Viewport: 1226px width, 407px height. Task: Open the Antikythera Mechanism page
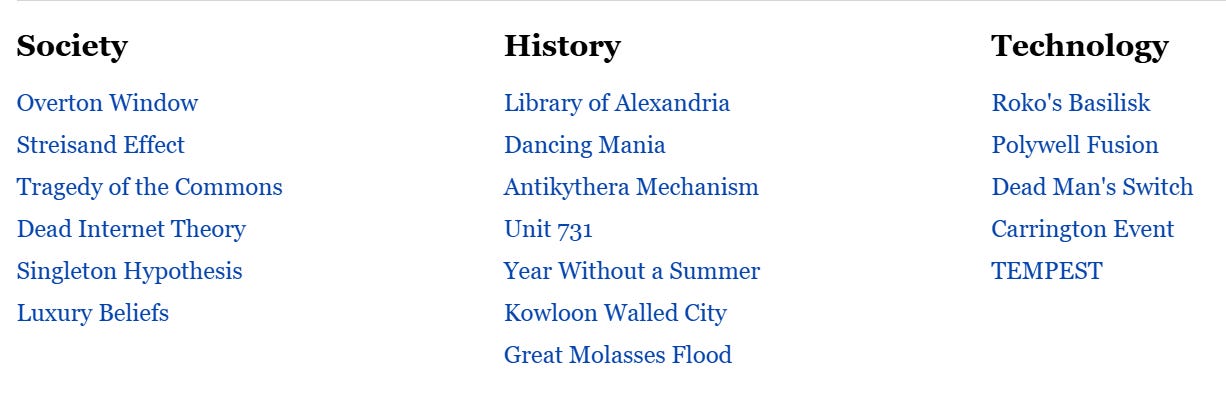[631, 187]
